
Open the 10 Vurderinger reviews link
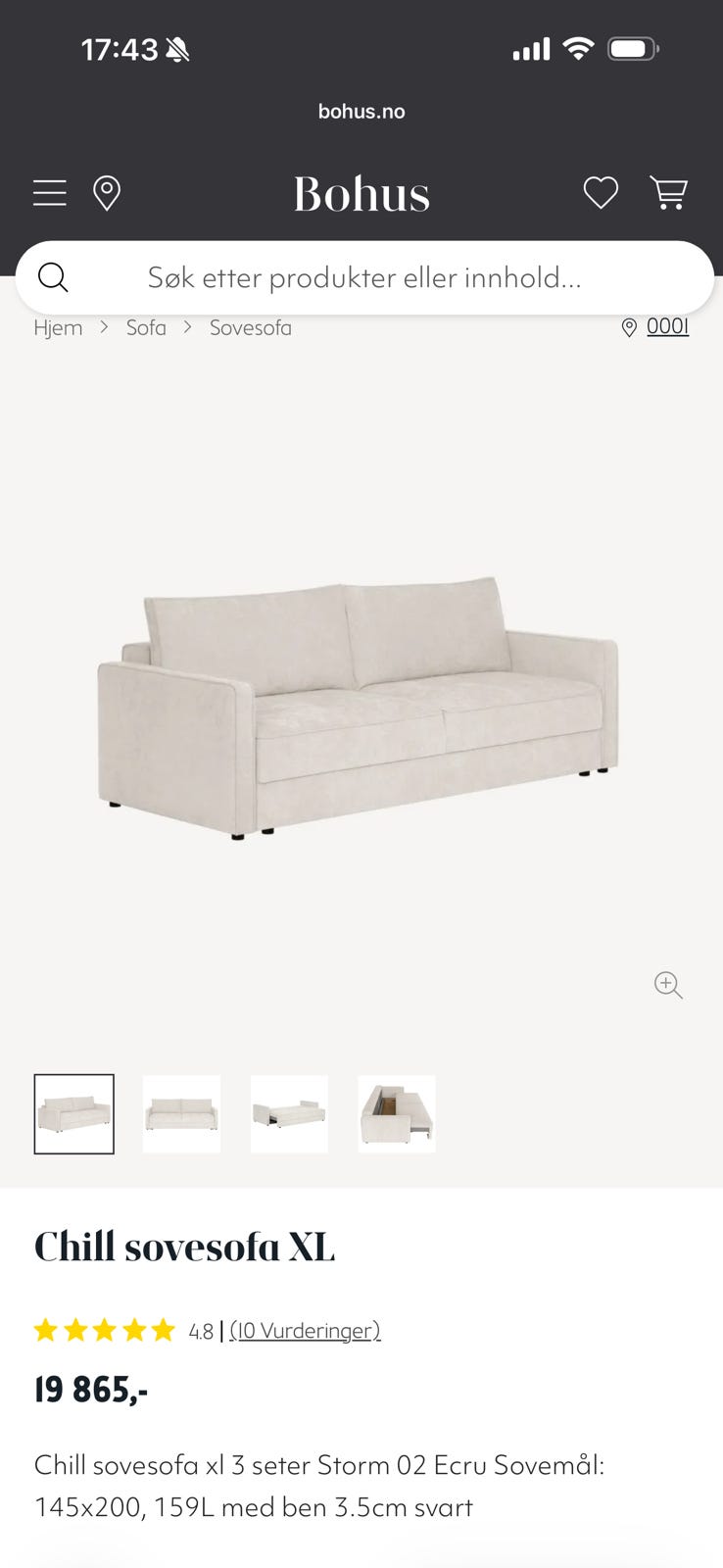(305, 1330)
